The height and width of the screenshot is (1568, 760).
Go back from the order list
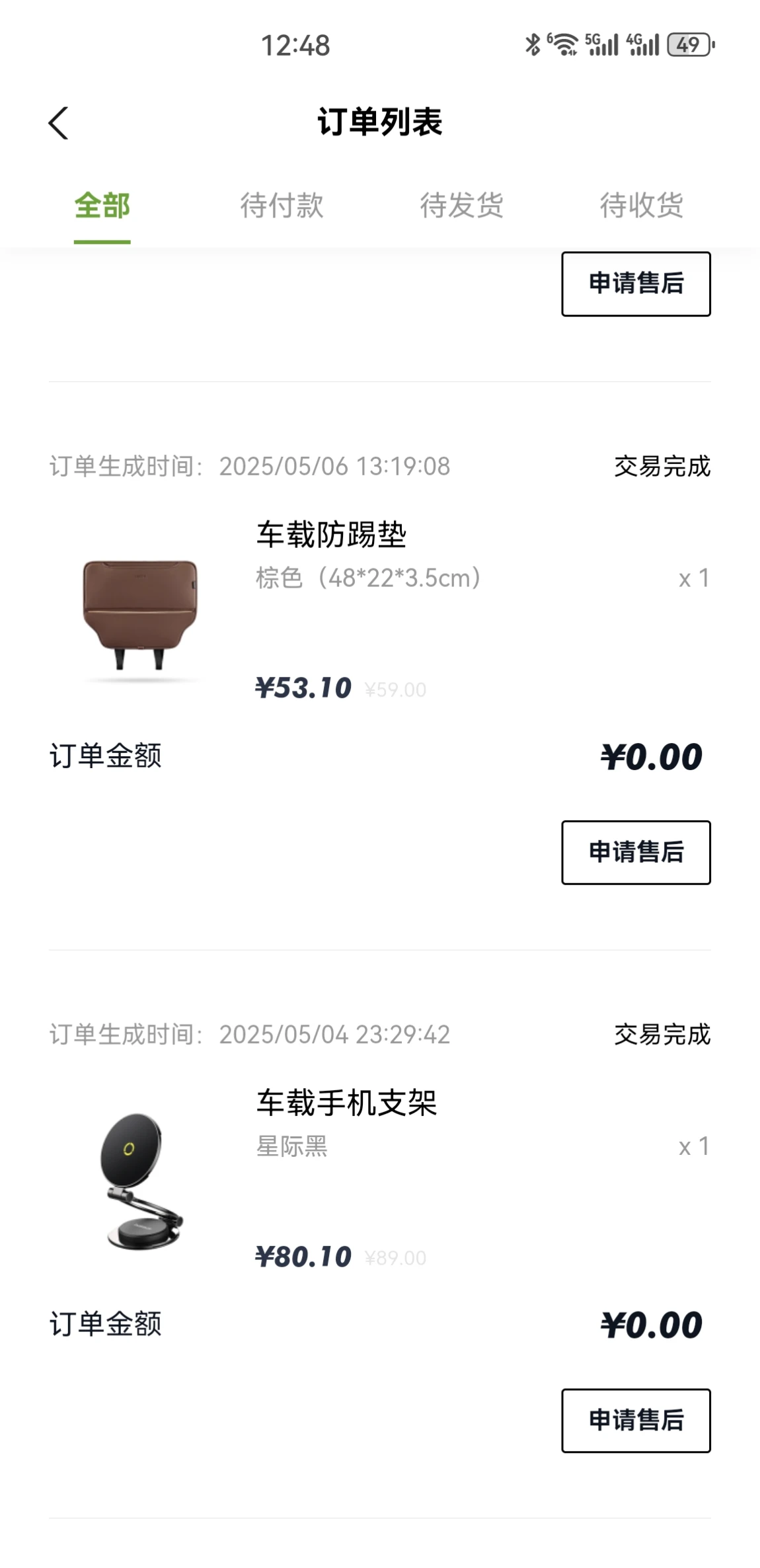58,123
